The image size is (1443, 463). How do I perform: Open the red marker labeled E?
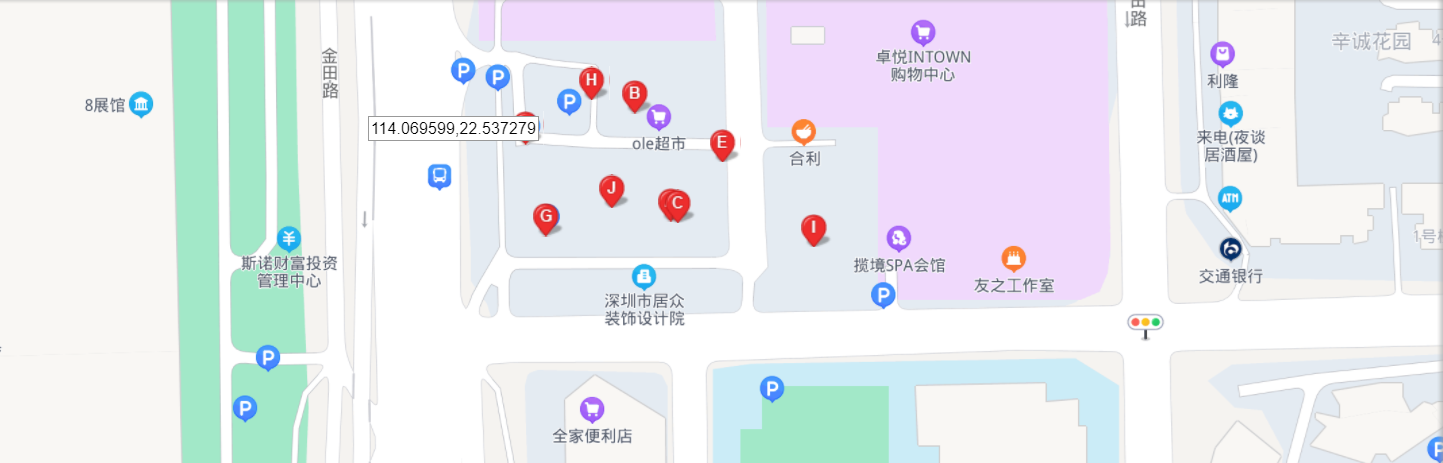(x=721, y=142)
